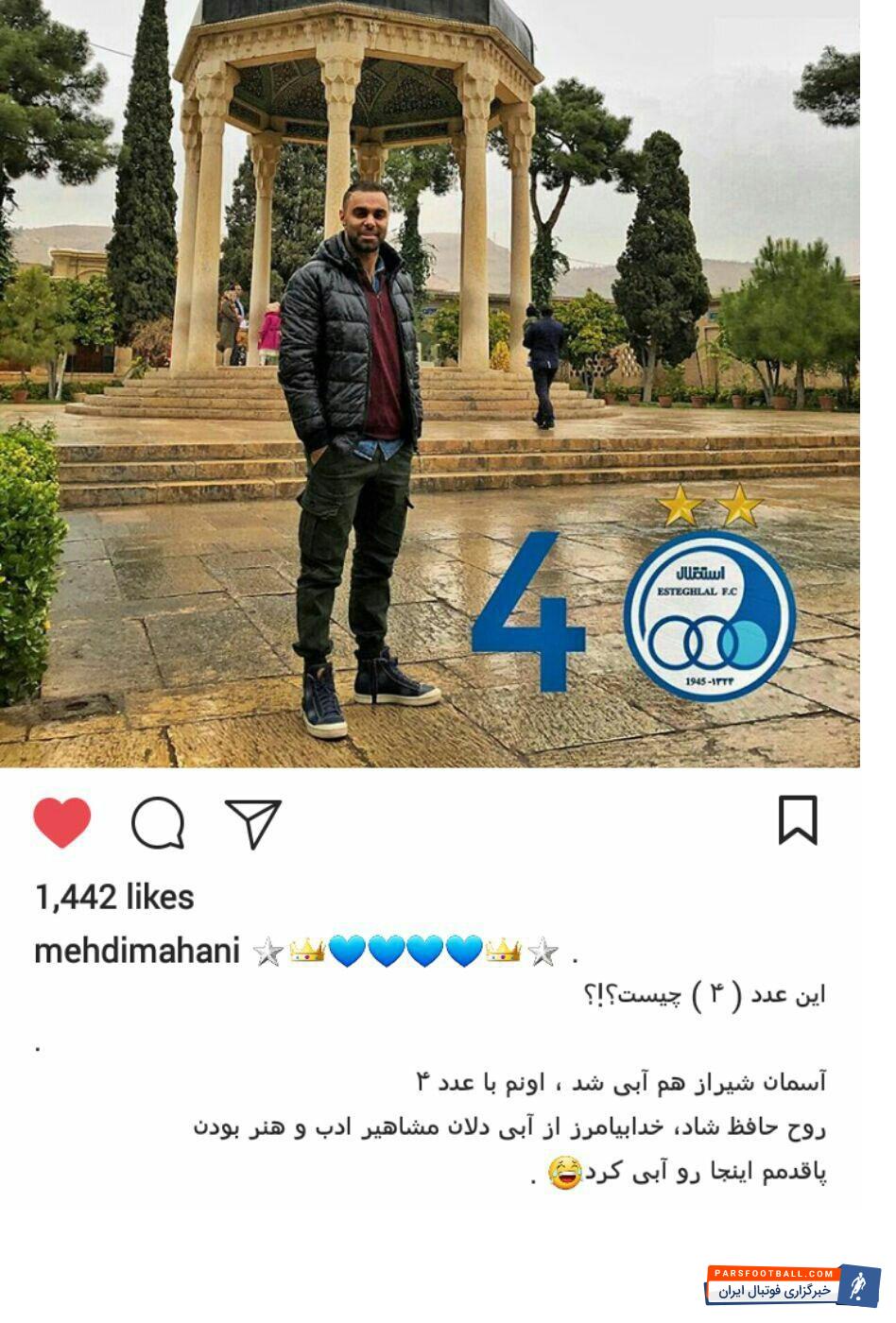Screen dimensions: 896x1323
Task: View the list of 1,442 likes
Action: pos(113,898)
